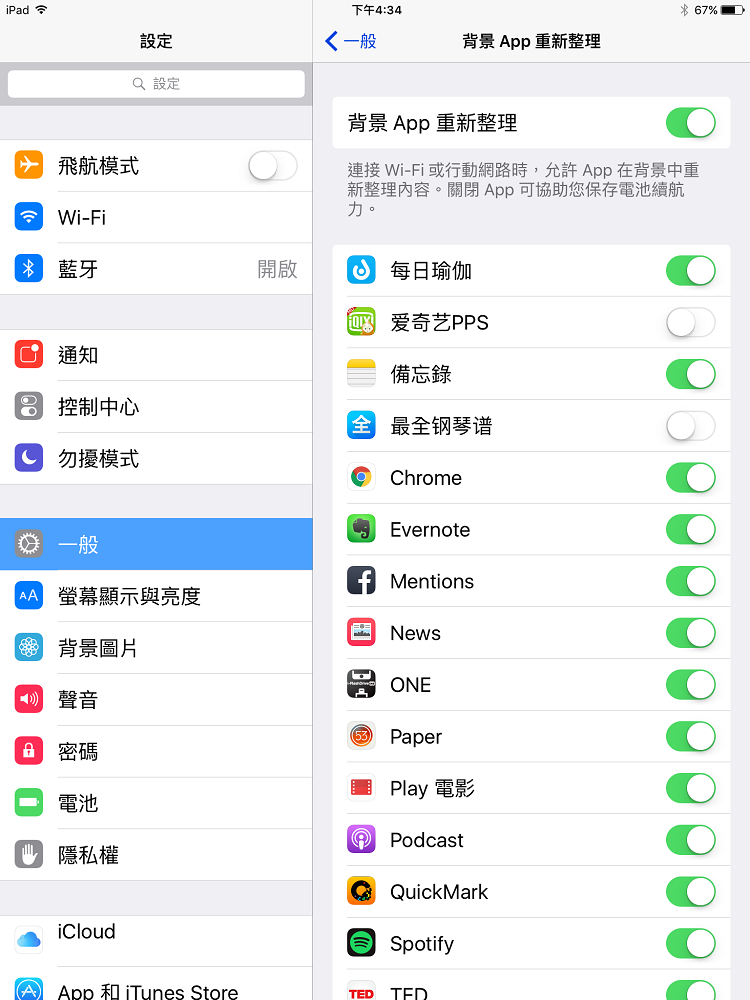
Task: Toggle the main 背景 App 重新整理 switch
Action: [x=690, y=123]
